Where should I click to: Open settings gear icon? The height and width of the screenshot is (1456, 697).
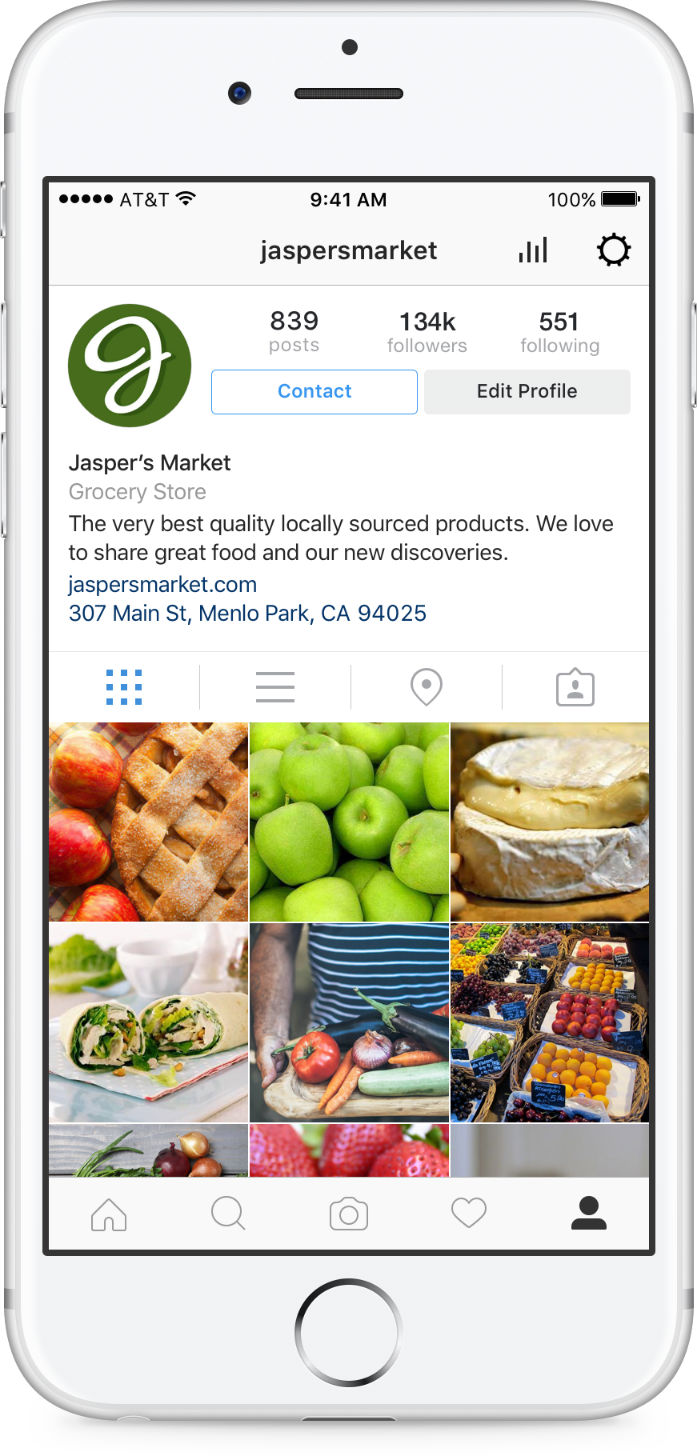pos(613,250)
